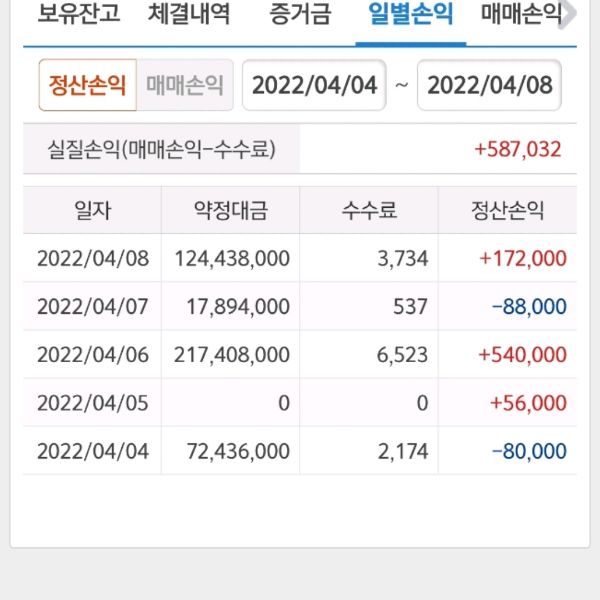Screen dimensions: 600x600
Task: Show more tabs with the right arrow
Action: click(x=570, y=15)
